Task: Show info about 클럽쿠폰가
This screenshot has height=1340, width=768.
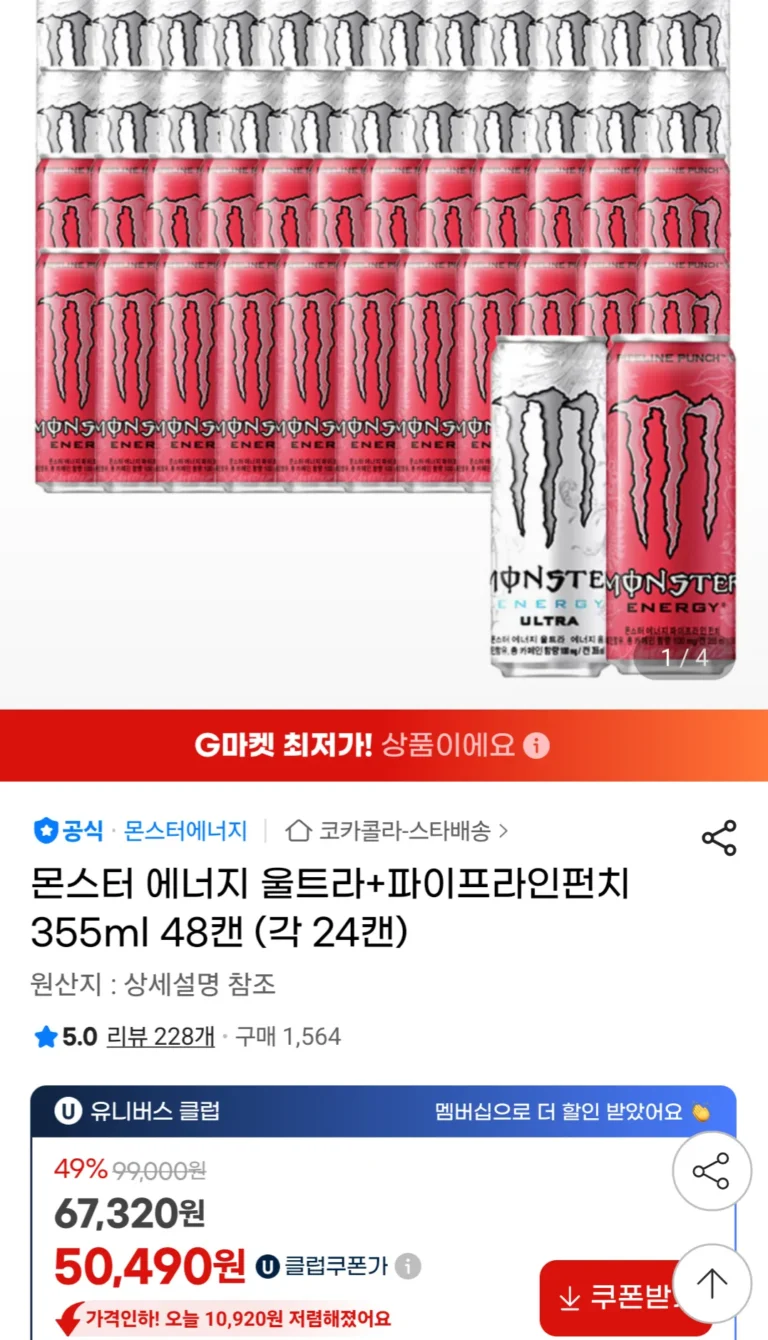Action: (x=407, y=1267)
